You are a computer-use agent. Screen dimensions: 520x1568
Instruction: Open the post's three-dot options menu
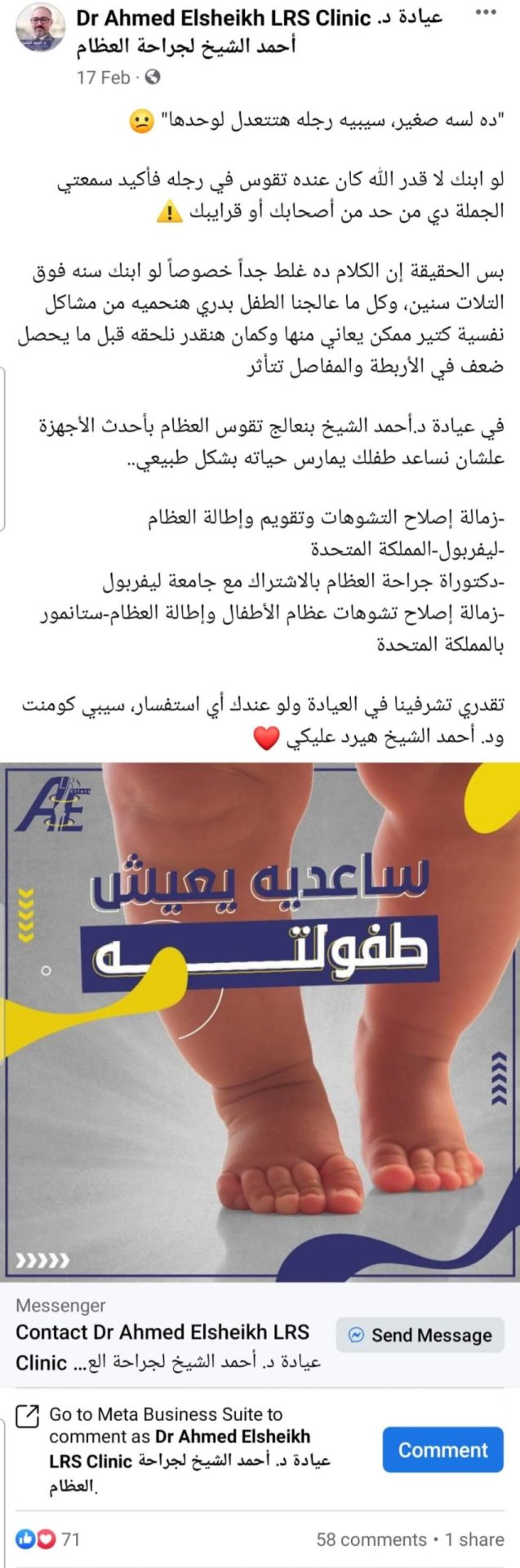point(486,14)
